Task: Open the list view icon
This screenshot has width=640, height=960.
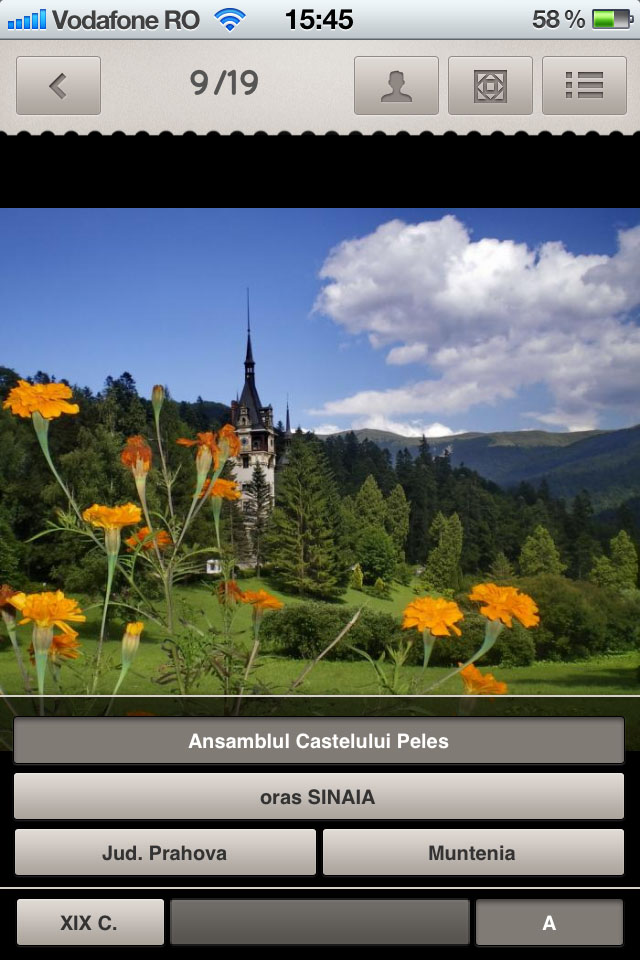Action: 584,86
